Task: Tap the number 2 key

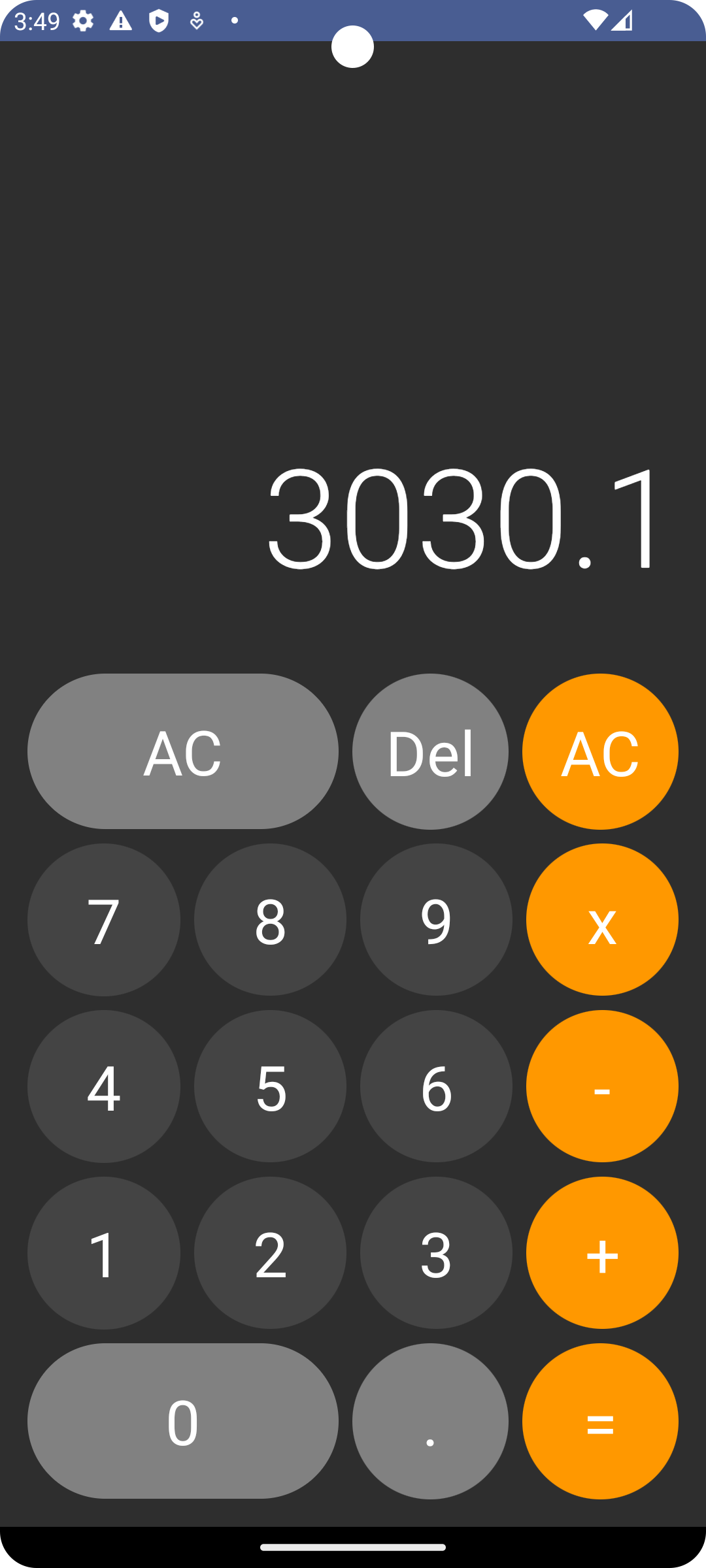Action: [269, 1252]
